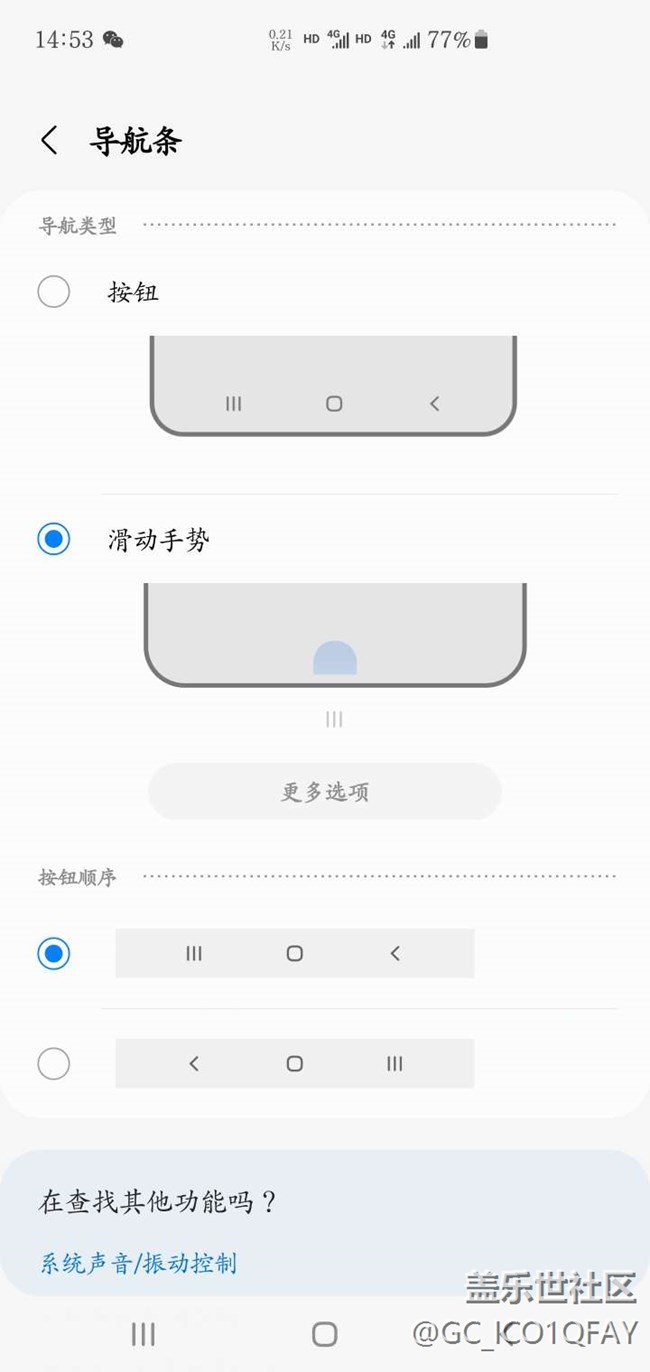Select the 滑动手势 navigation type
Screen dimensions: 650x1372
tap(54, 540)
